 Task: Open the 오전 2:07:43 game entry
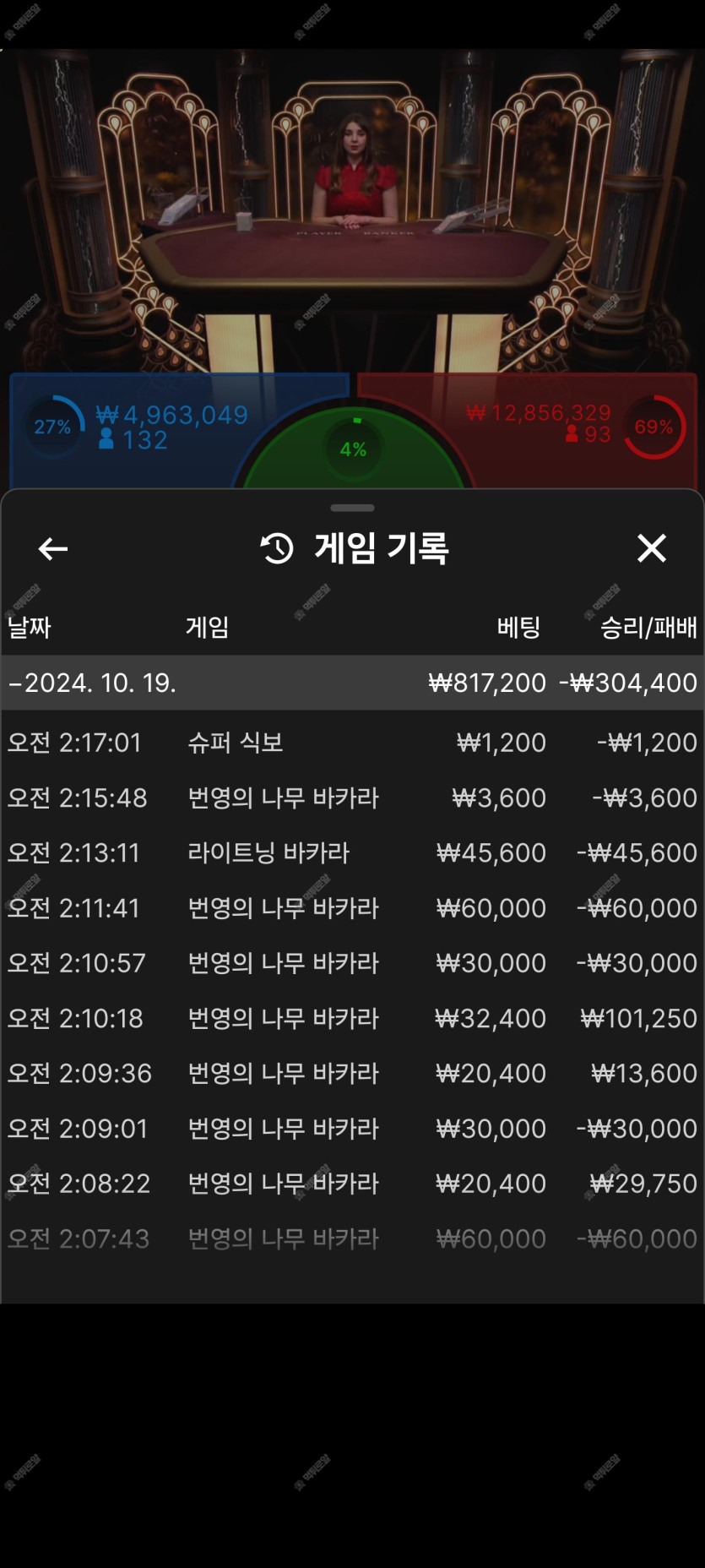353,1239
